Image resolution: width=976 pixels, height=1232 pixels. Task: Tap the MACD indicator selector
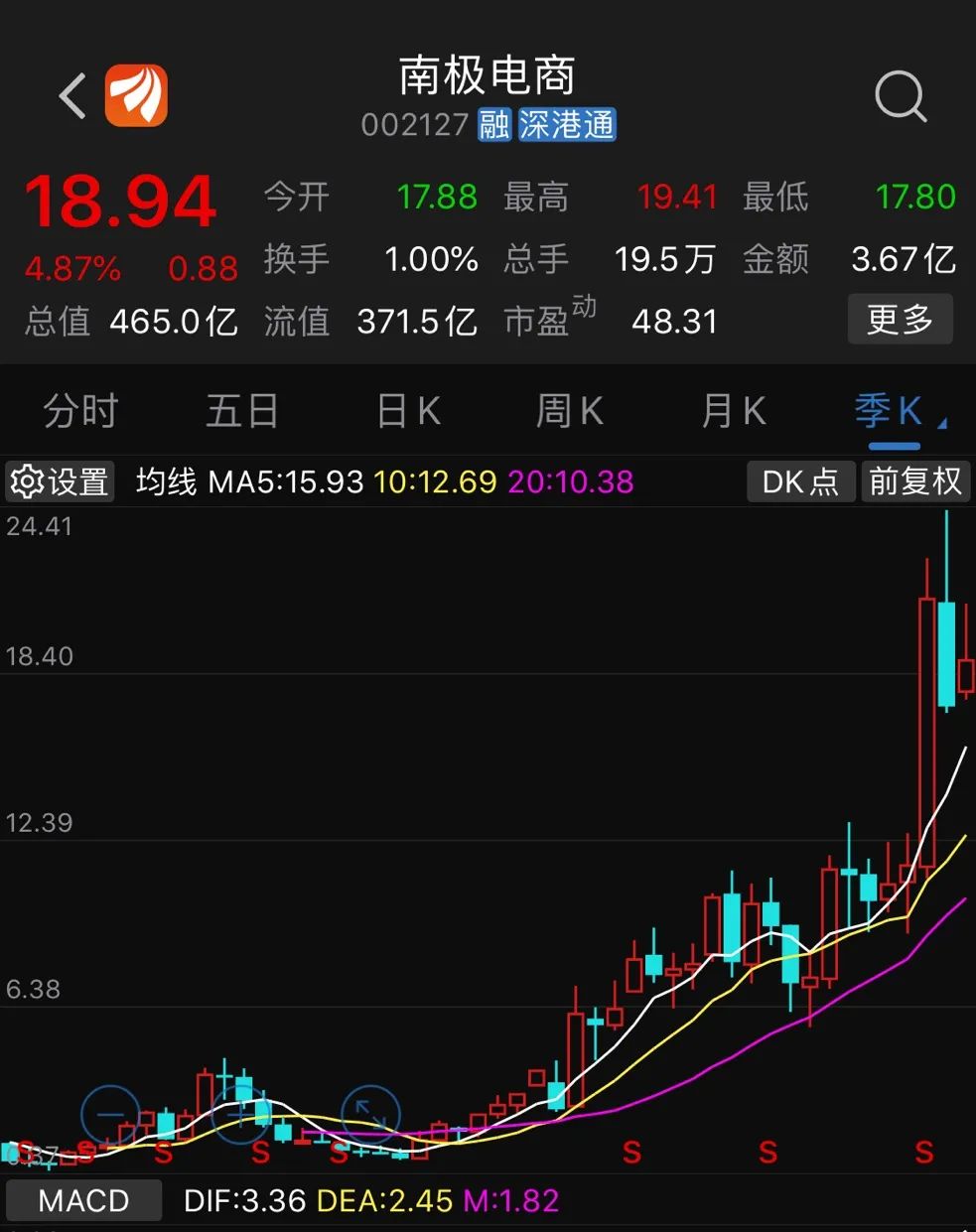point(83,1200)
